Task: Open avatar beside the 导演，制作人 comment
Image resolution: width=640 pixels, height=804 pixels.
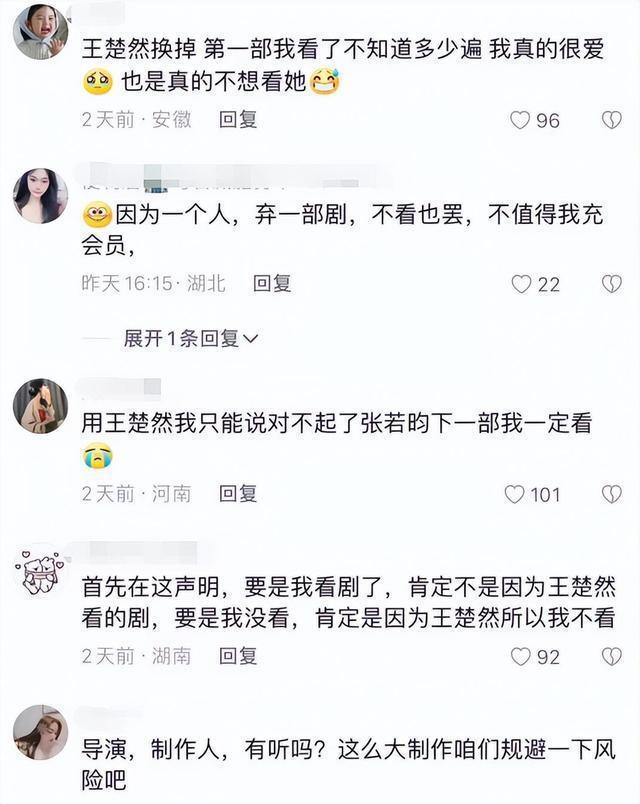Action: click(x=40, y=732)
